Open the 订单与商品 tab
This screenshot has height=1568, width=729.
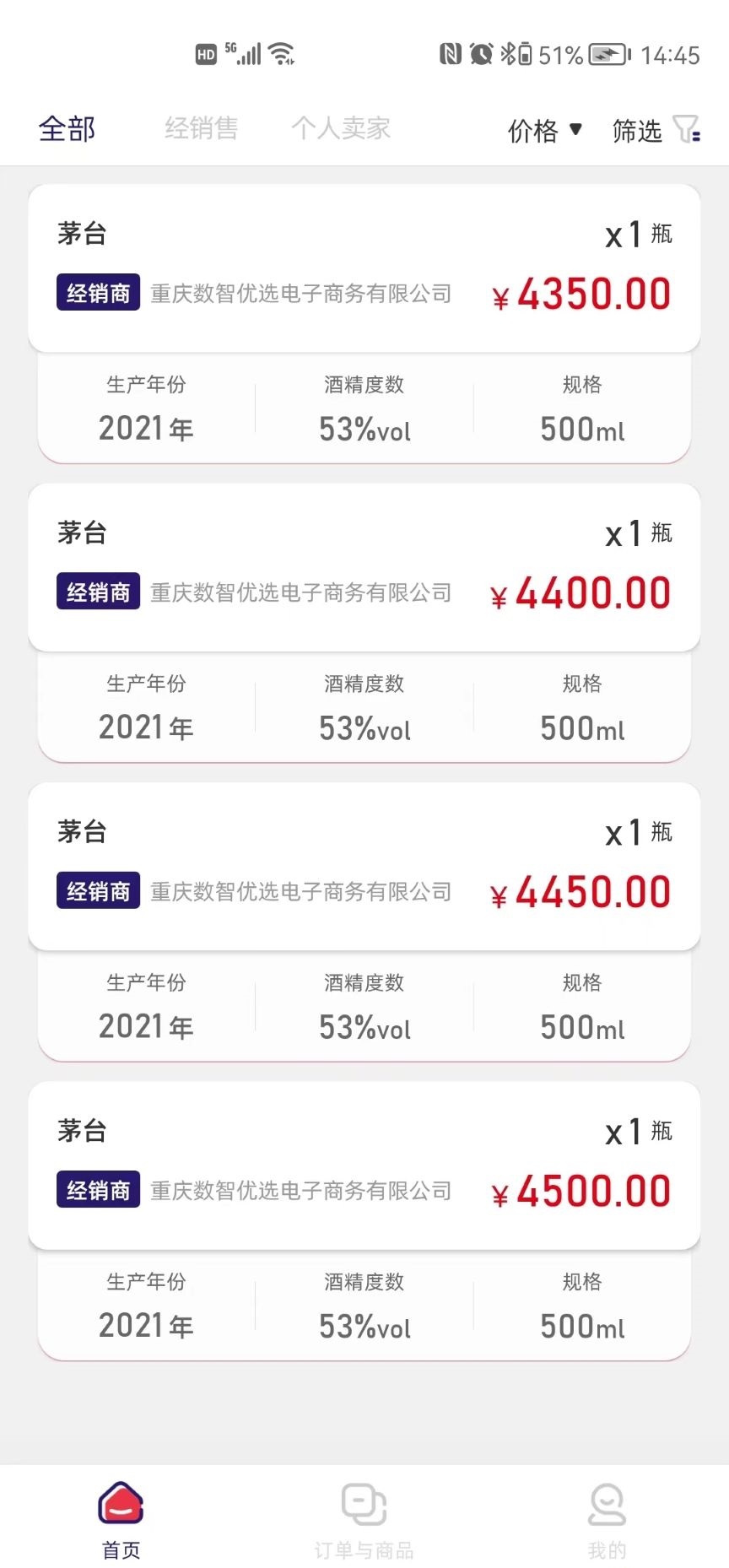pos(364,1518)
